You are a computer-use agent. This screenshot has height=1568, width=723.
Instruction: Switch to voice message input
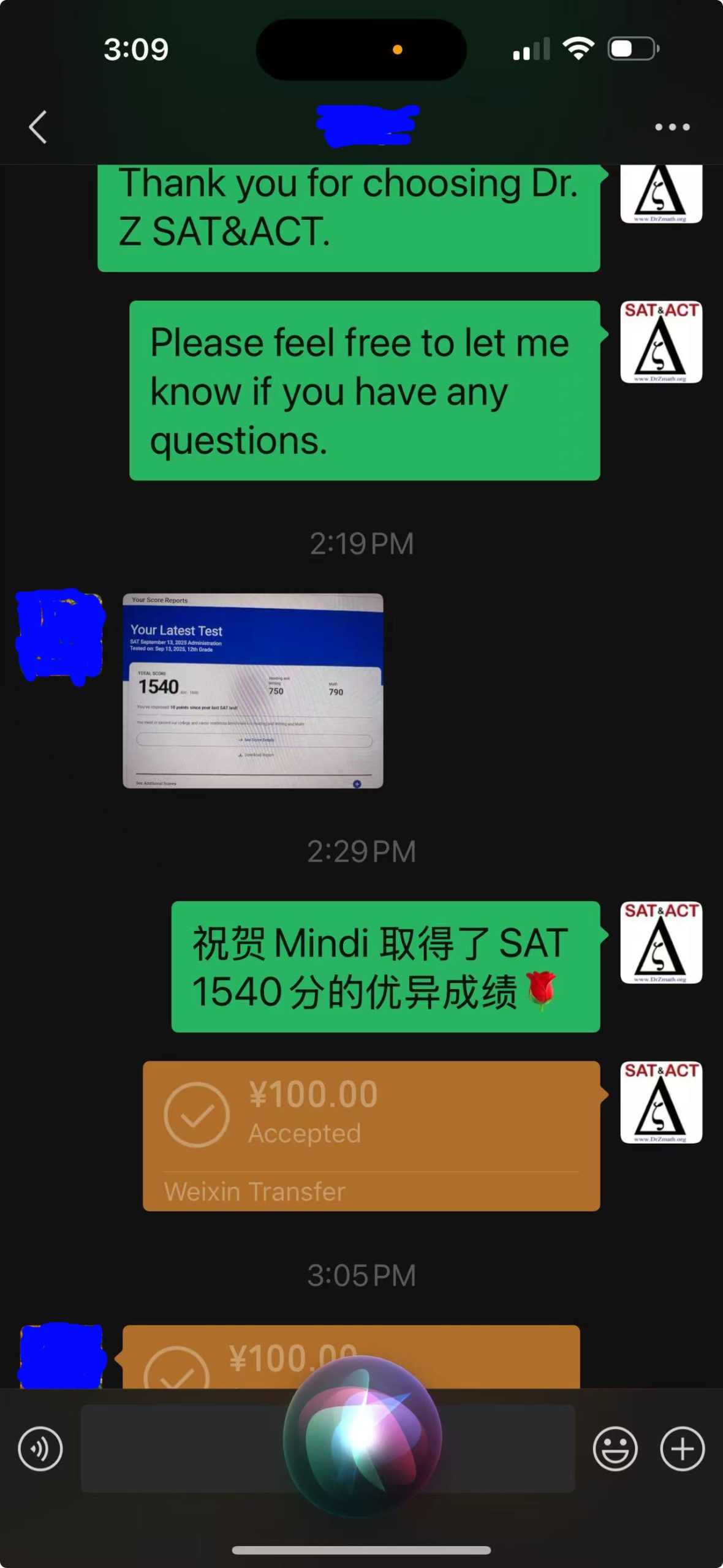[x=40, y=1449]
